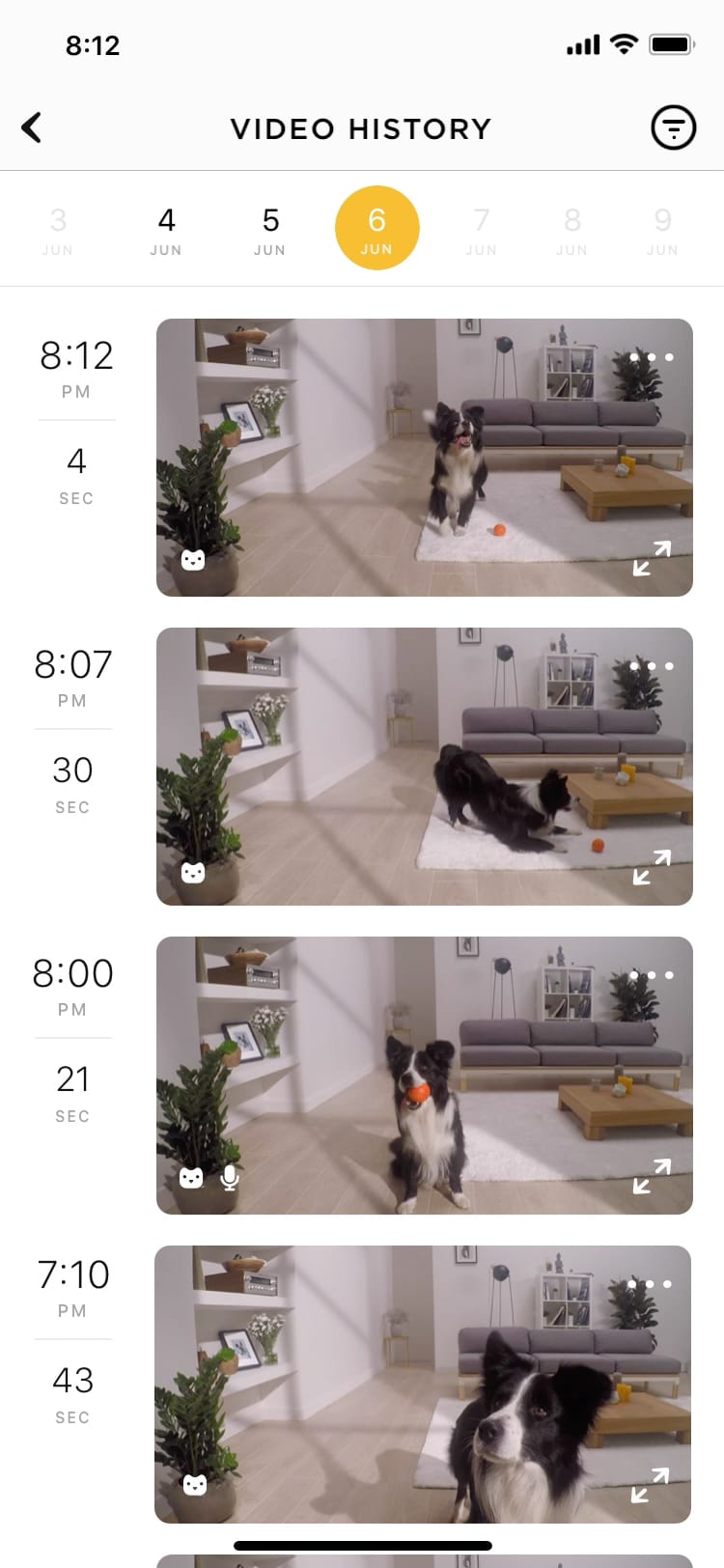Open the 7:10 PM video clip

[423, 1385]
